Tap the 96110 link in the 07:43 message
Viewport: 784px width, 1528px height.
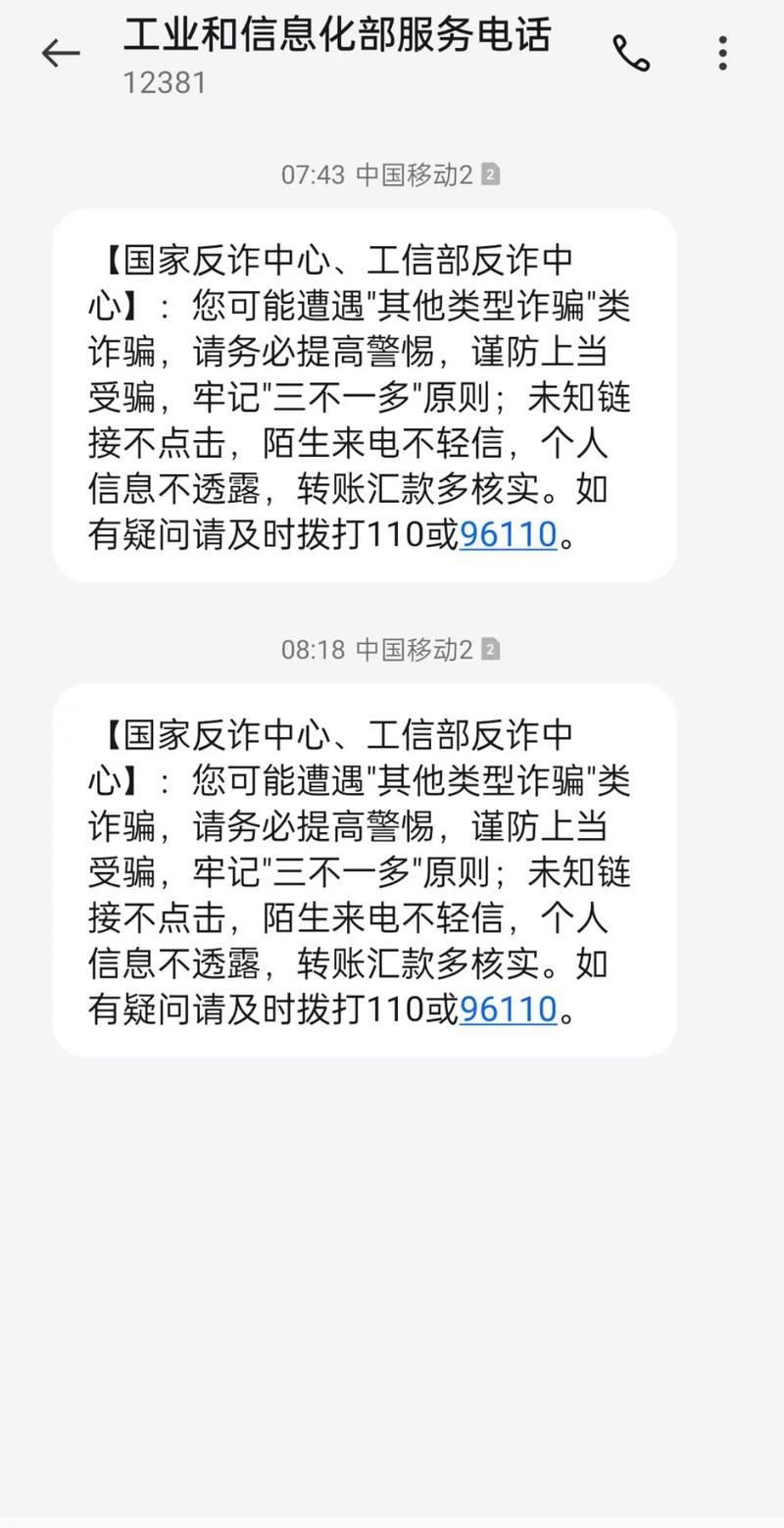click(508, 535)
